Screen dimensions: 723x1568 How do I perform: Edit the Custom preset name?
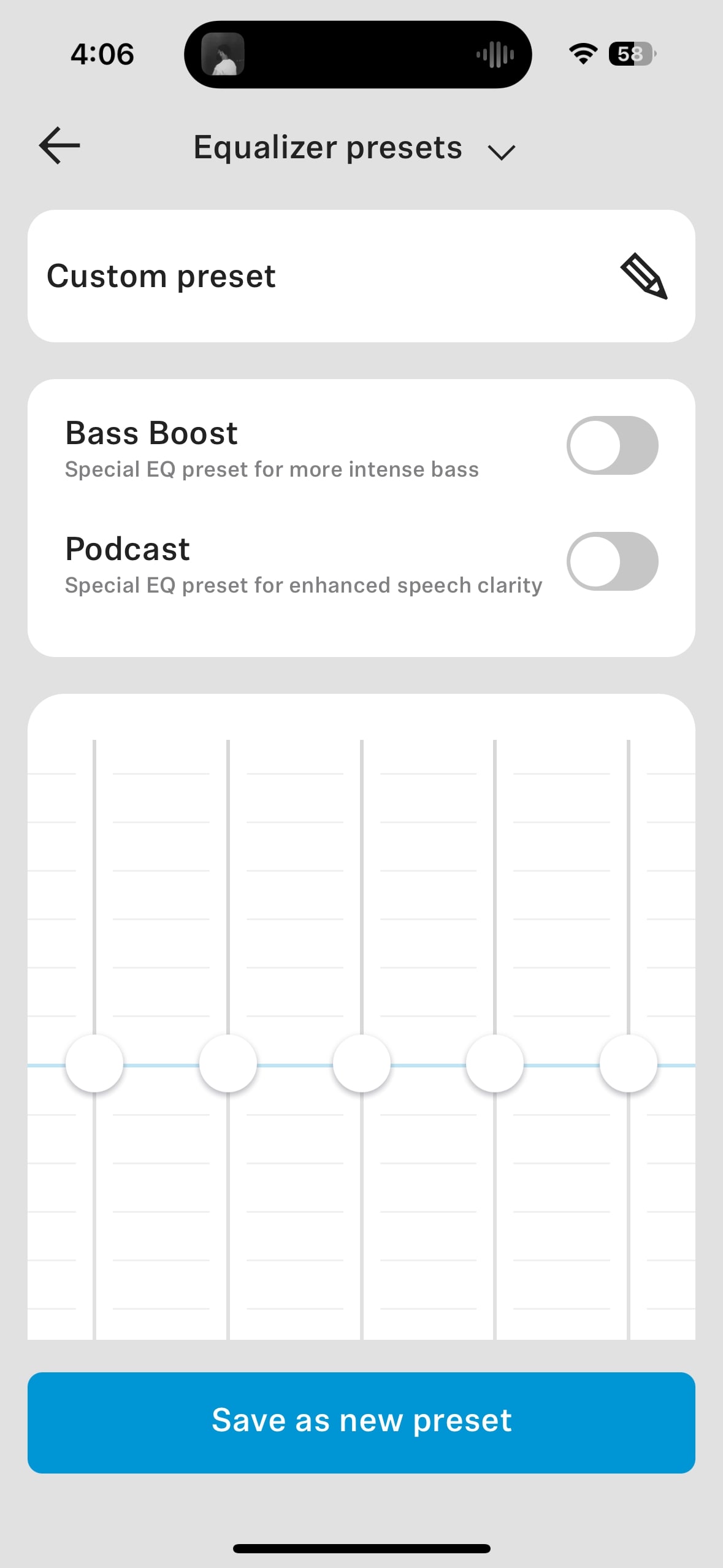click(x=643, y=276)
